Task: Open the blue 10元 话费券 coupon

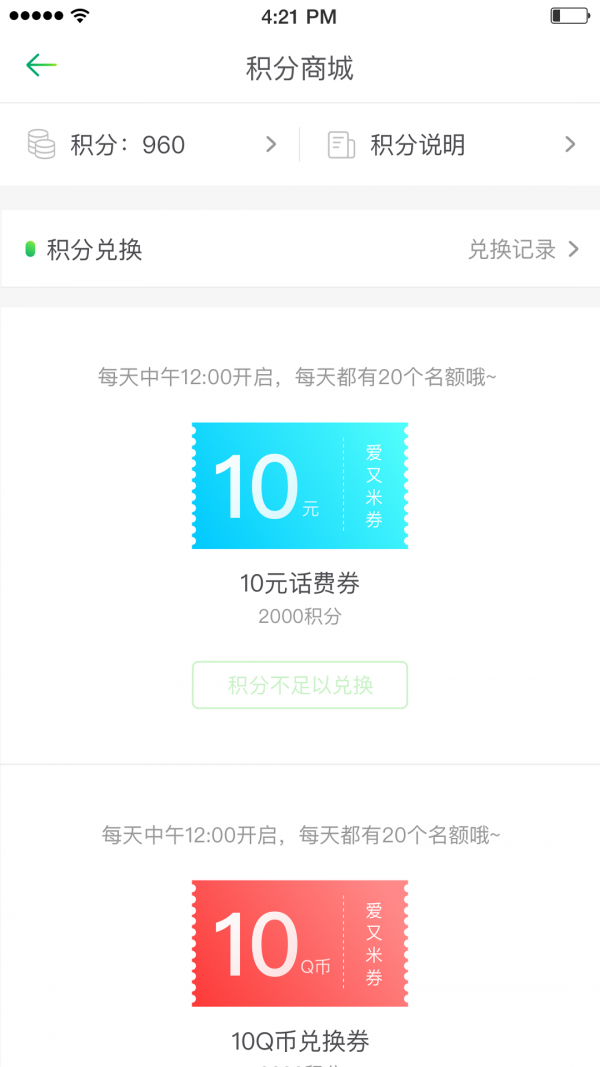Action: [x=300, y=486]
